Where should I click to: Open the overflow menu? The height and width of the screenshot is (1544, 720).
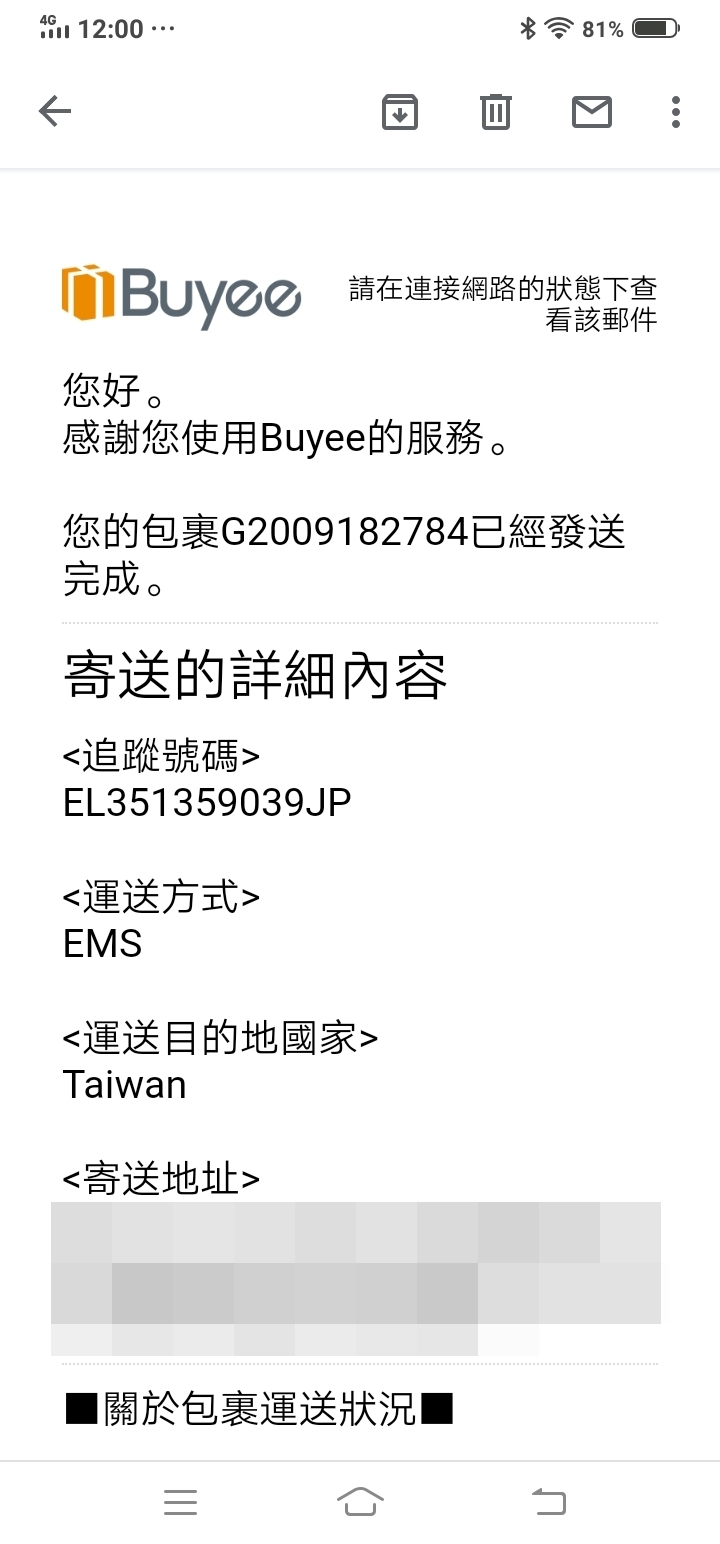(x=676, y=111)
